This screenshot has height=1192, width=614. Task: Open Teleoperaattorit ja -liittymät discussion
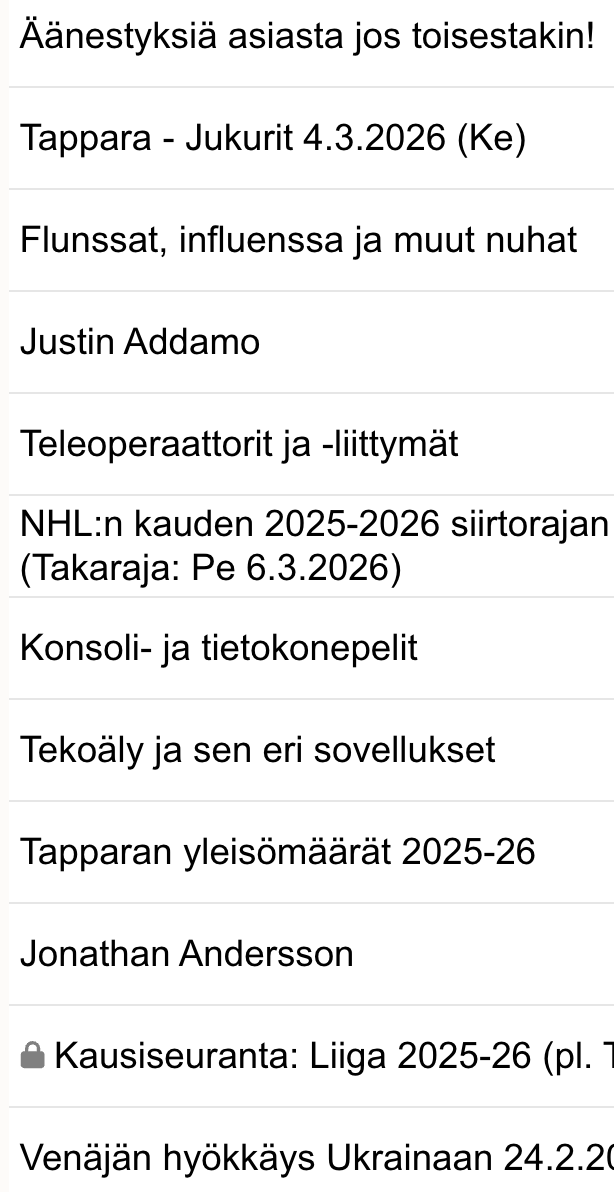click(x=239, y=443)
